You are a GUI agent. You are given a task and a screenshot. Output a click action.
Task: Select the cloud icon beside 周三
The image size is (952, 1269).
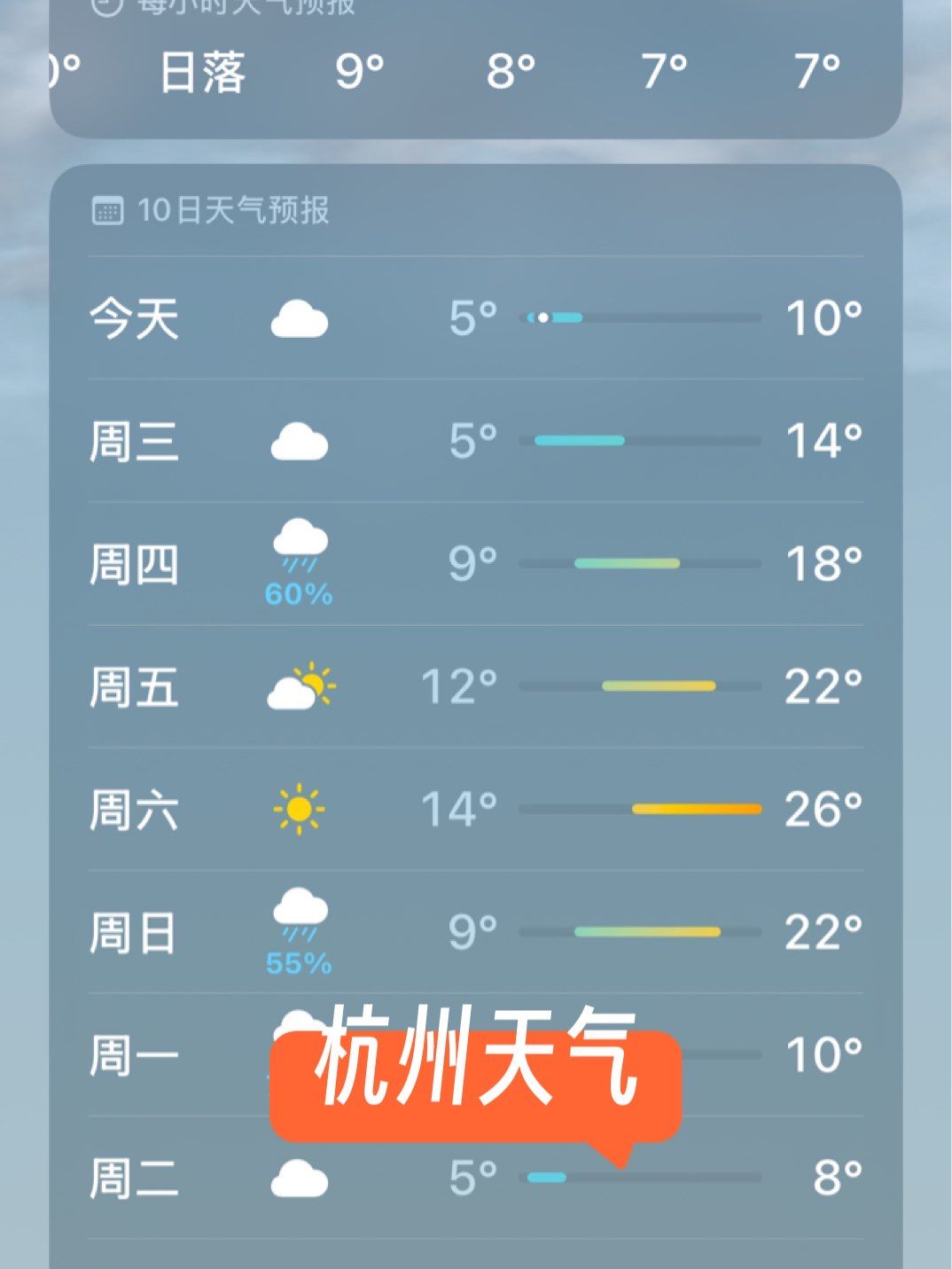point(300,441)
